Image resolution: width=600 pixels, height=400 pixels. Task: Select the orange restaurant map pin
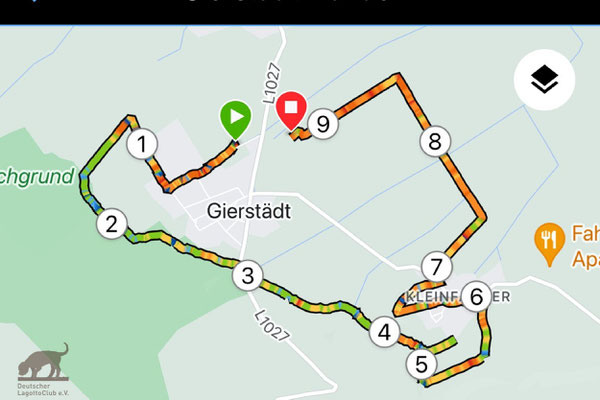click(549, 241)
